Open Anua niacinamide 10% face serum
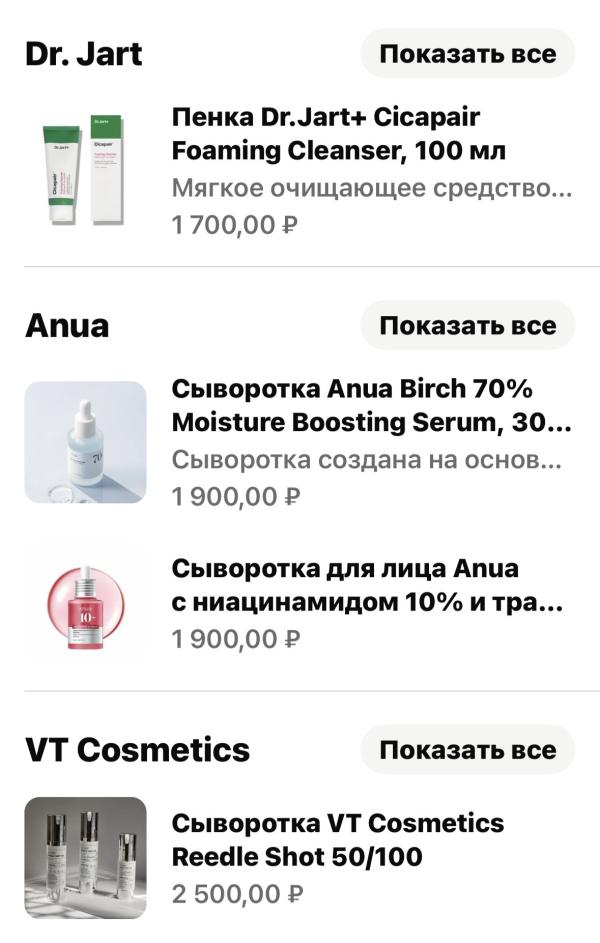 (366, 587)
